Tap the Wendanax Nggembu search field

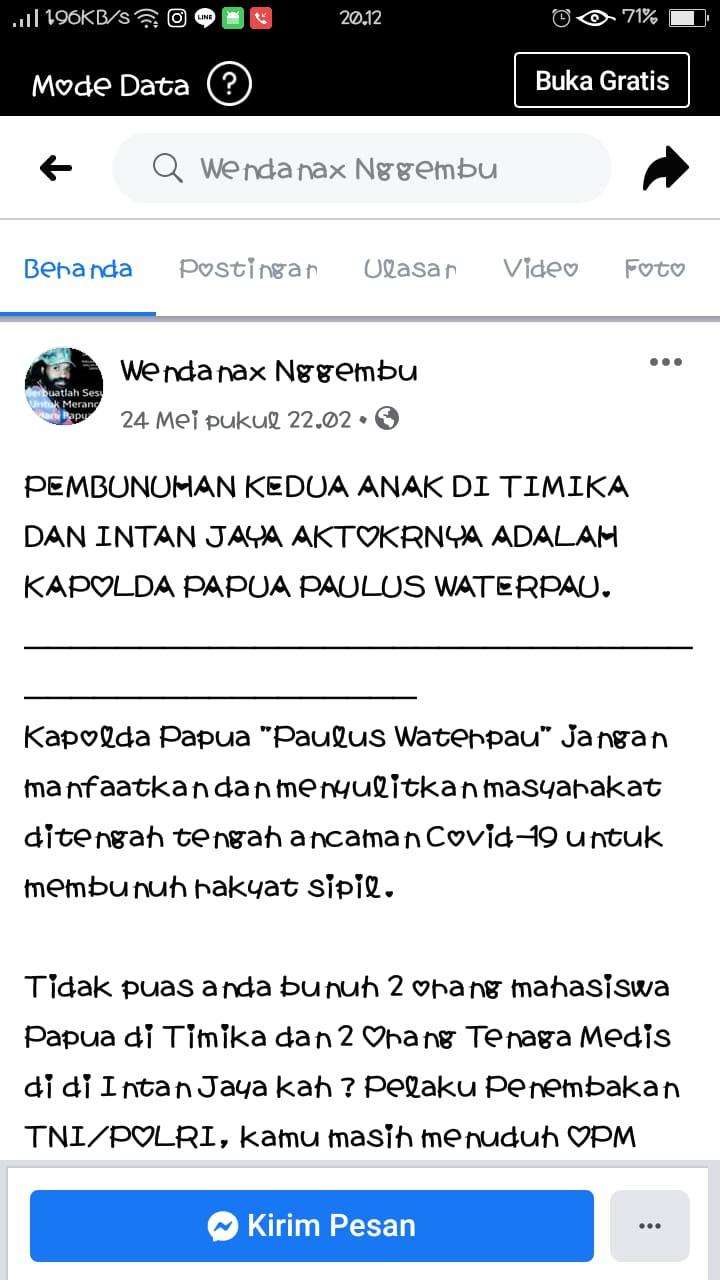pyautogui.click(x=361, y=168)
